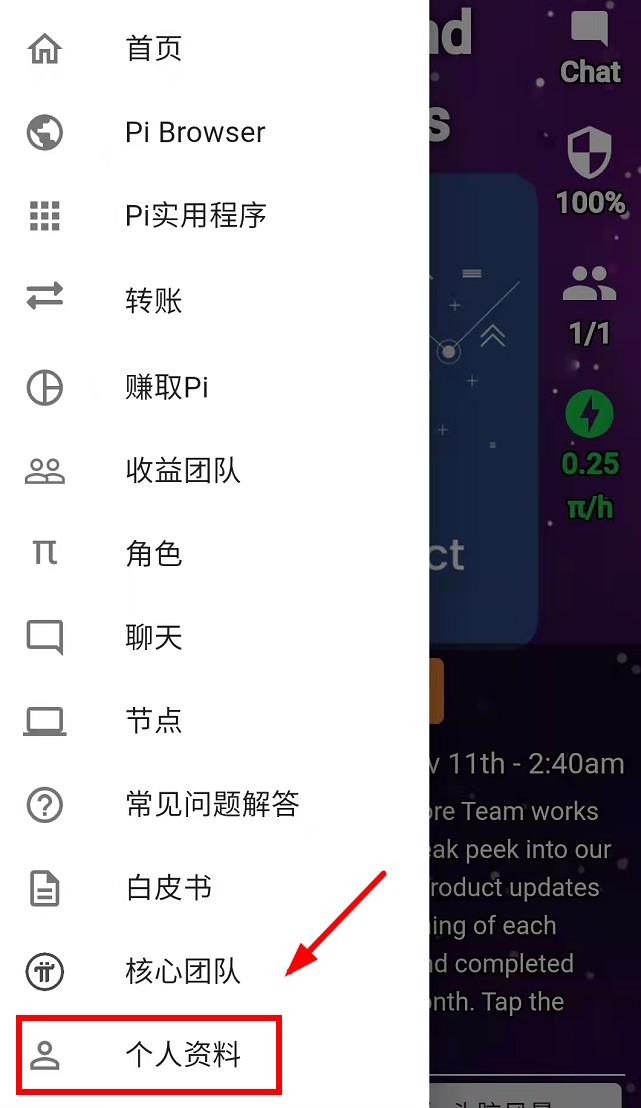
Task: View 常见问题解答 FAQ
Action: pos(212,804)
